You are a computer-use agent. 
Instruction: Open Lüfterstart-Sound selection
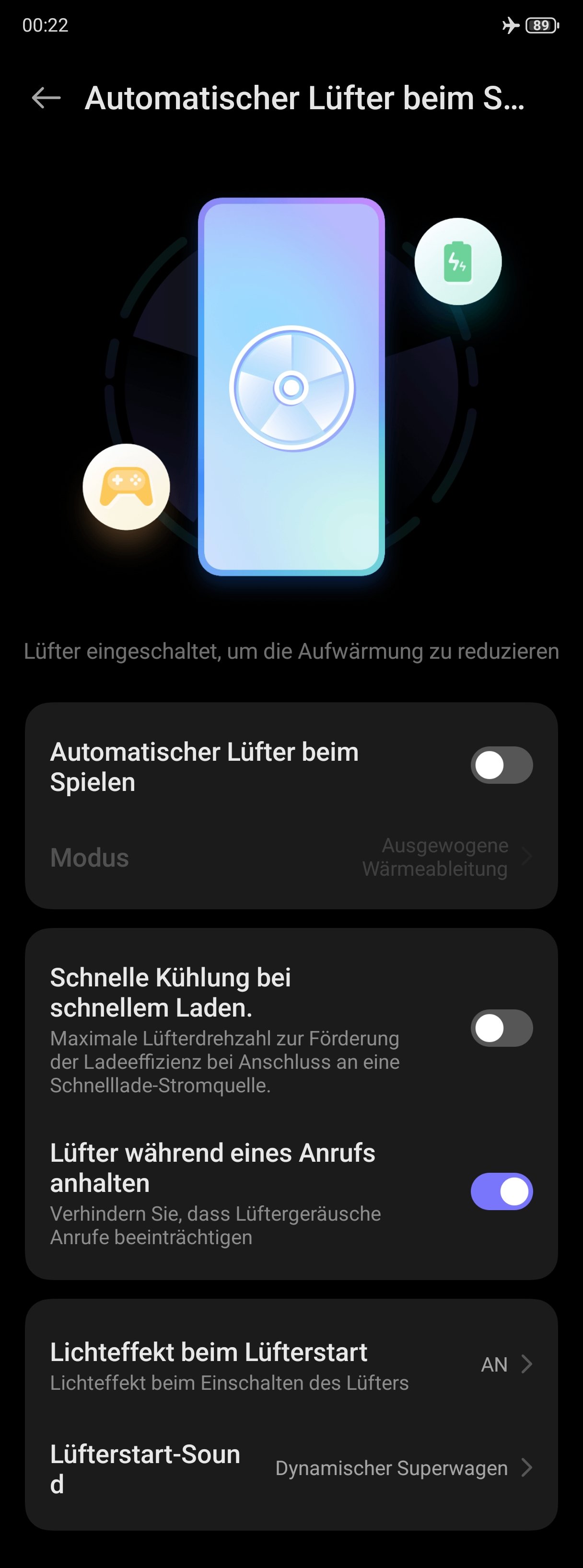[291, 1467]
